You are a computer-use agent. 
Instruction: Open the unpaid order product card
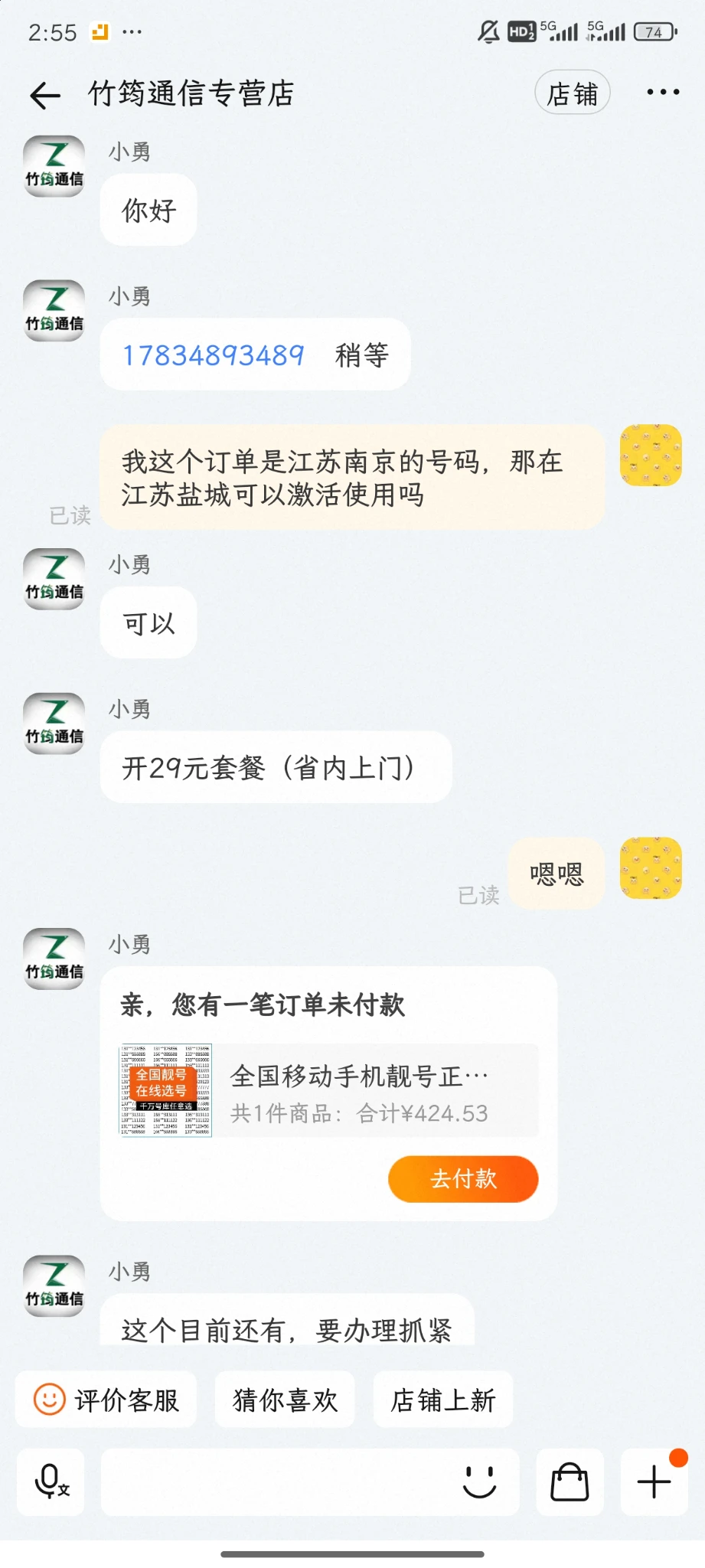coord(328,1091)
